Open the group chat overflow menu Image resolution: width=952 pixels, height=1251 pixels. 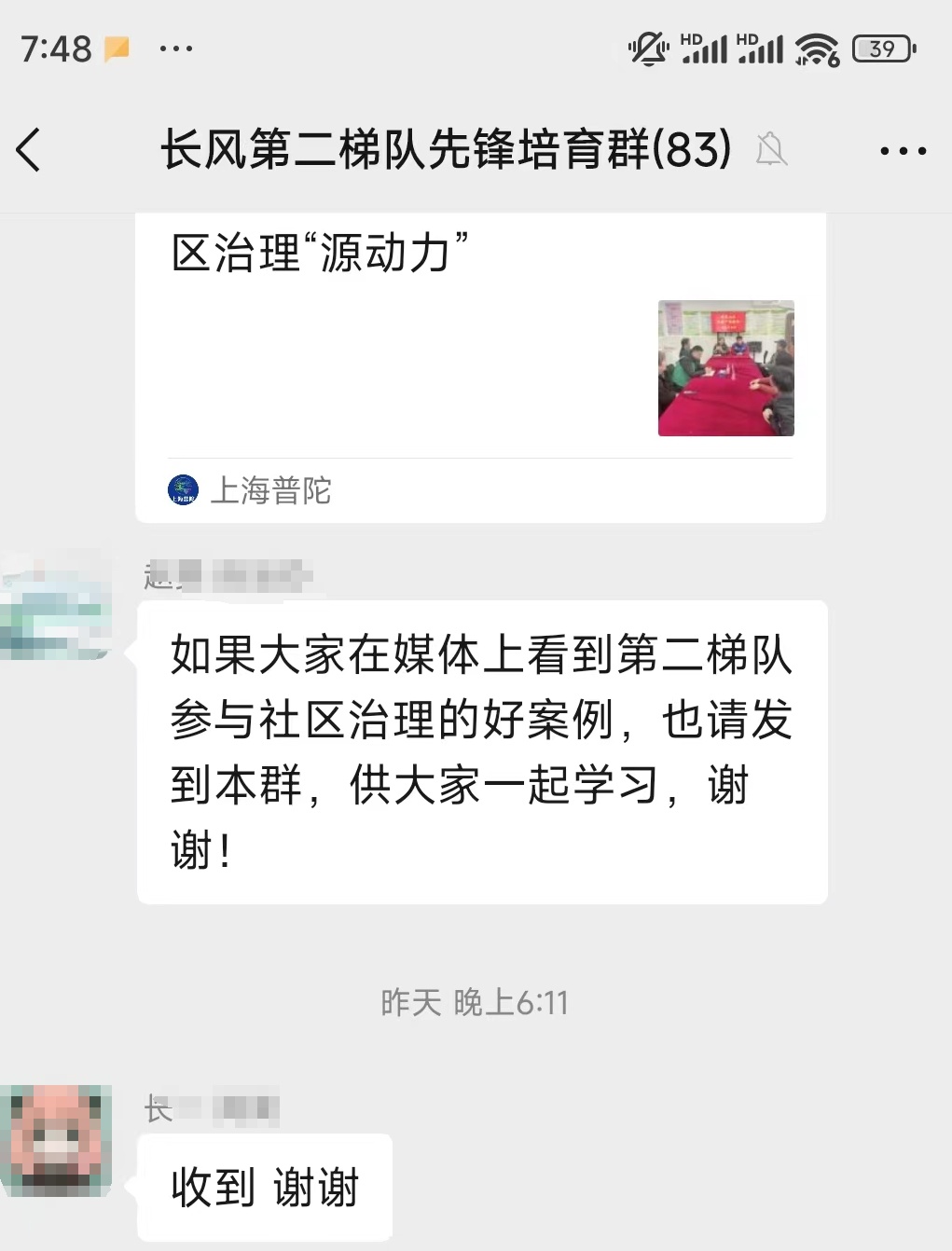[x=903, y=150]
